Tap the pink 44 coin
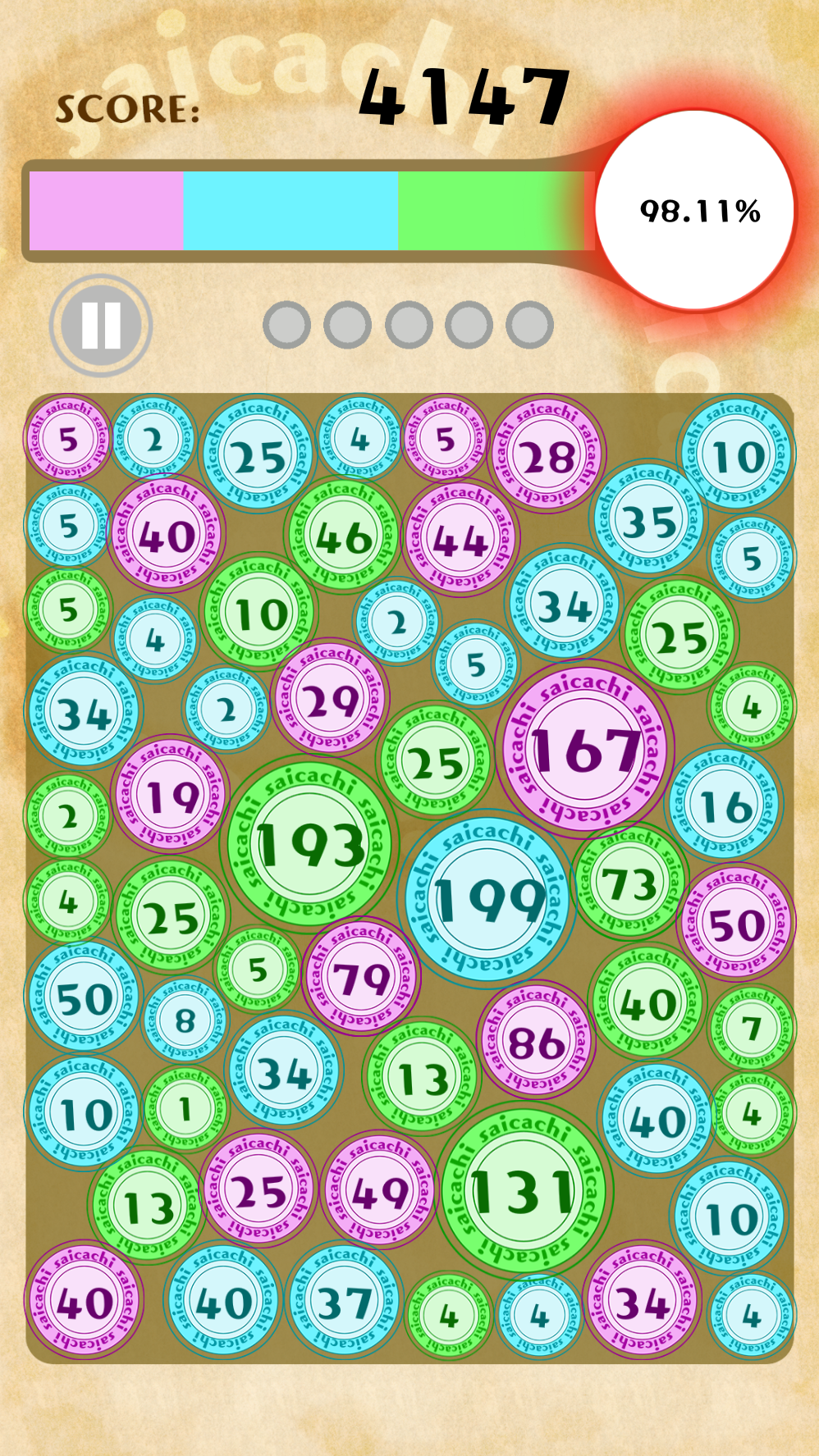 click(460, 538)
